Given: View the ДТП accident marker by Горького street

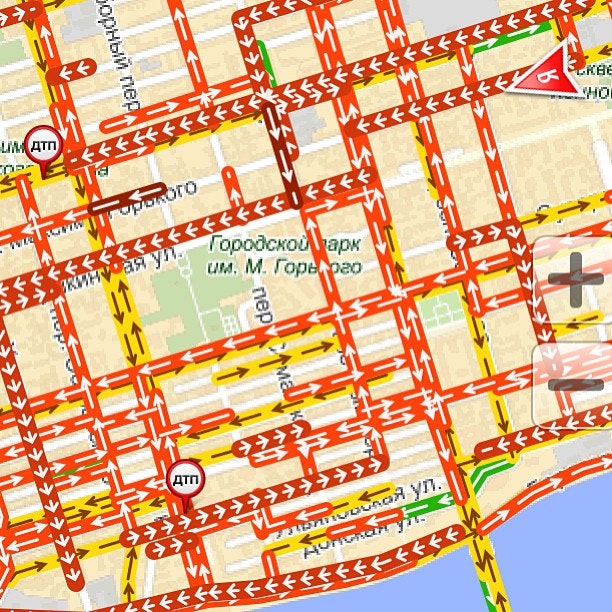Looking at the screenshot, I should click(43, 147).
